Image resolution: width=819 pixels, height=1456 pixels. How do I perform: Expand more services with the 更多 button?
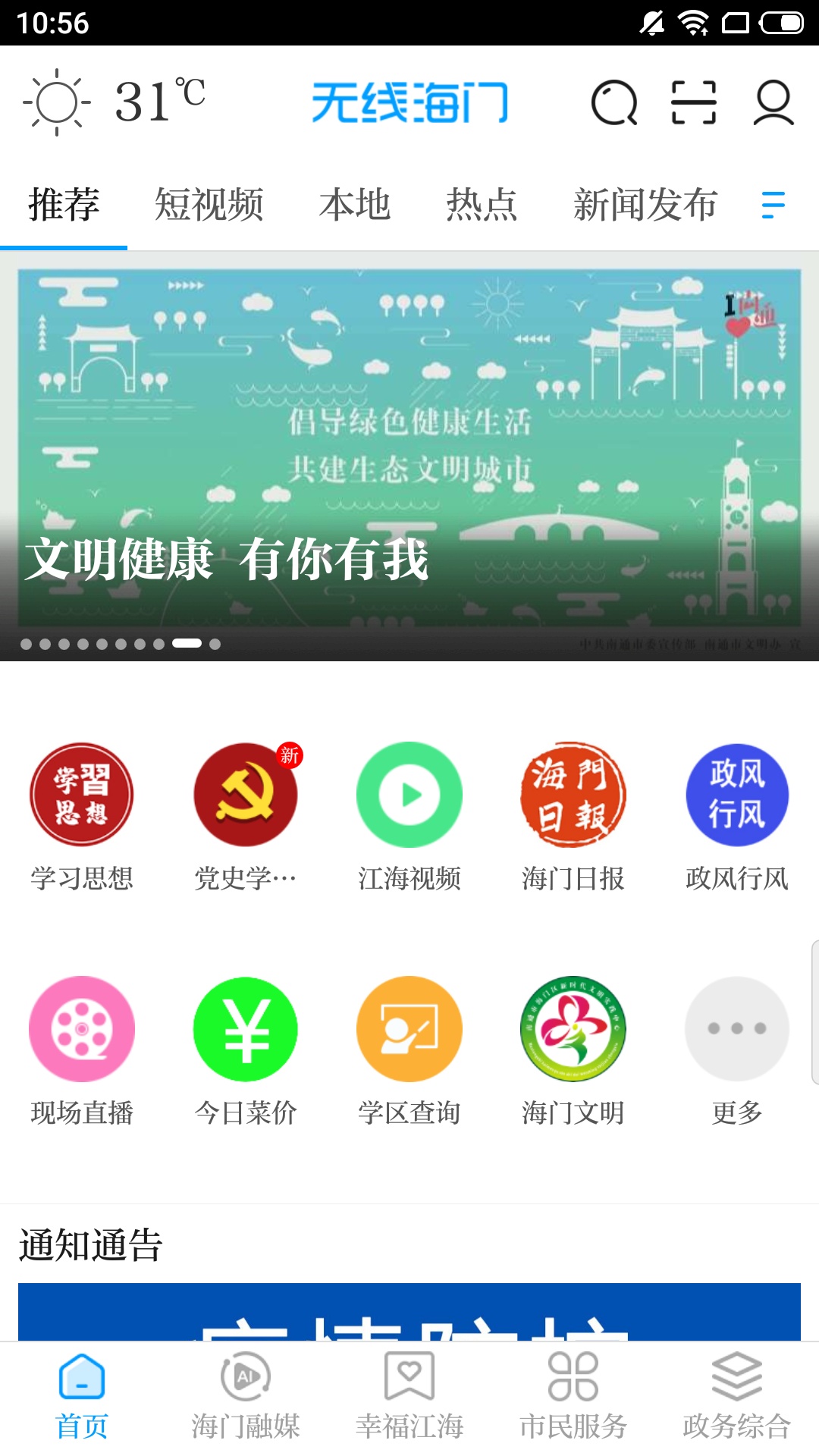point(737,1028)
